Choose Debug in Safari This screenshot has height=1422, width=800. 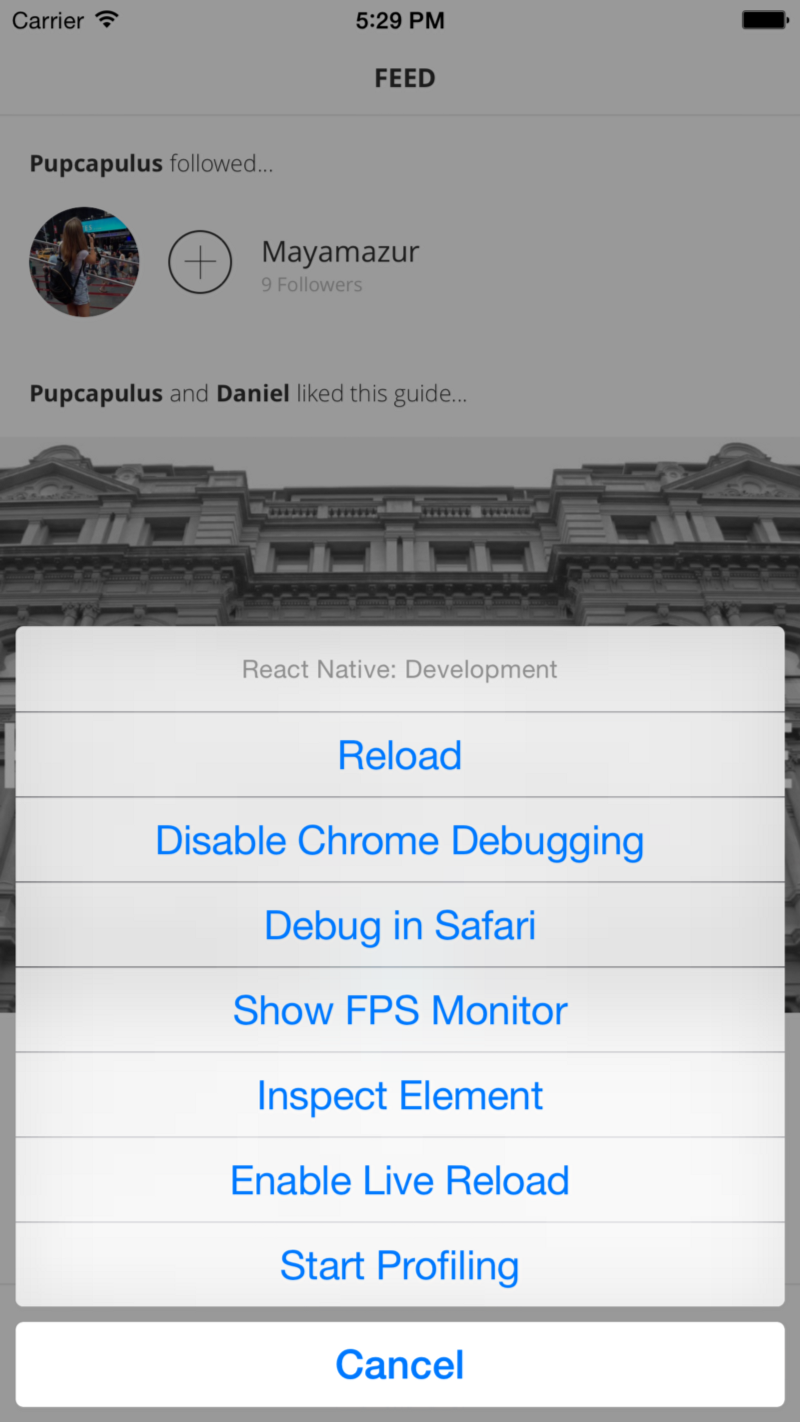point(400,925)
